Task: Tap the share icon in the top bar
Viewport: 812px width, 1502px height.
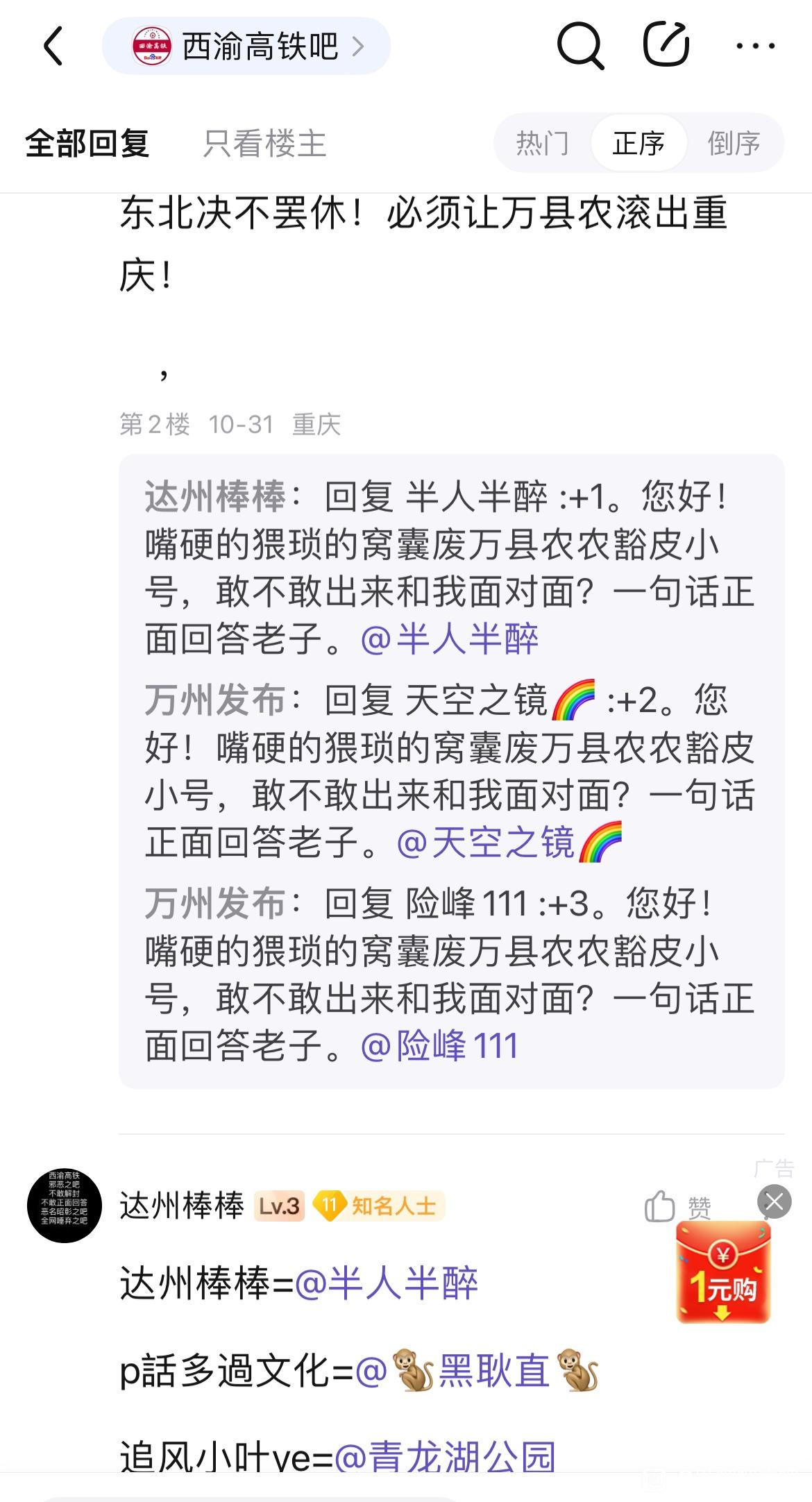Action: [x=666, y=44]
